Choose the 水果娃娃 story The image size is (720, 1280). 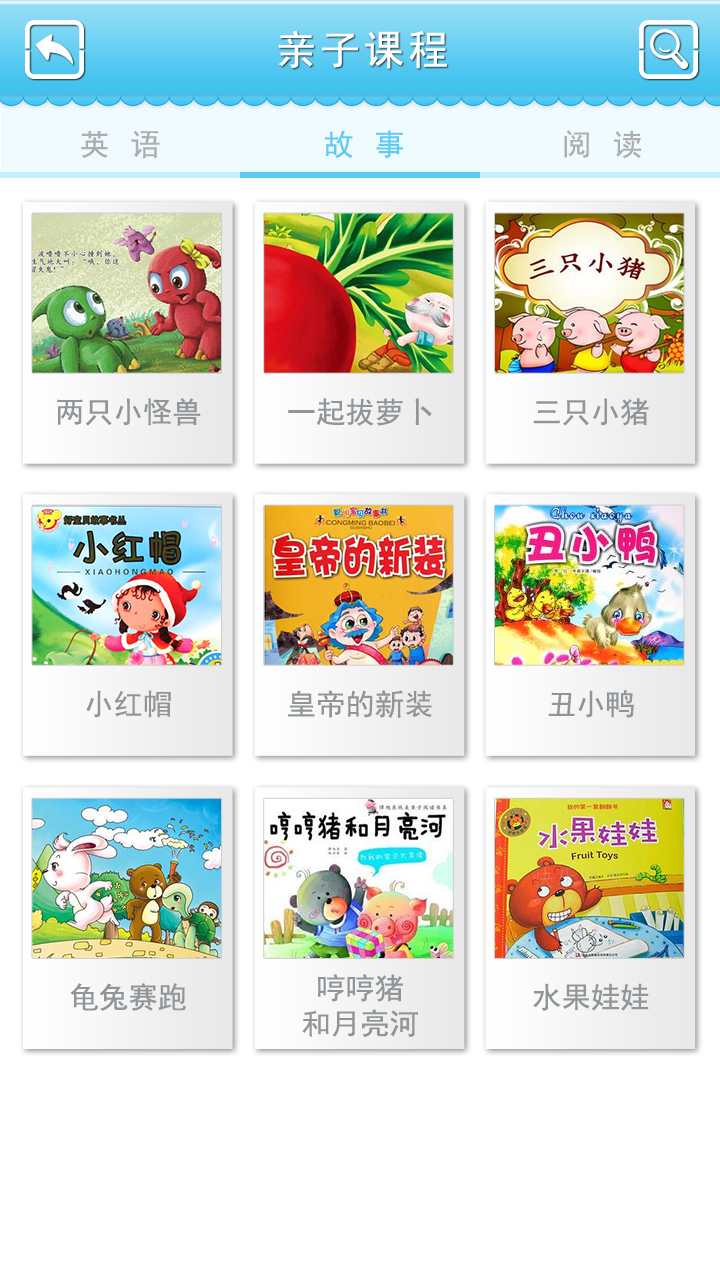(590, 918)
